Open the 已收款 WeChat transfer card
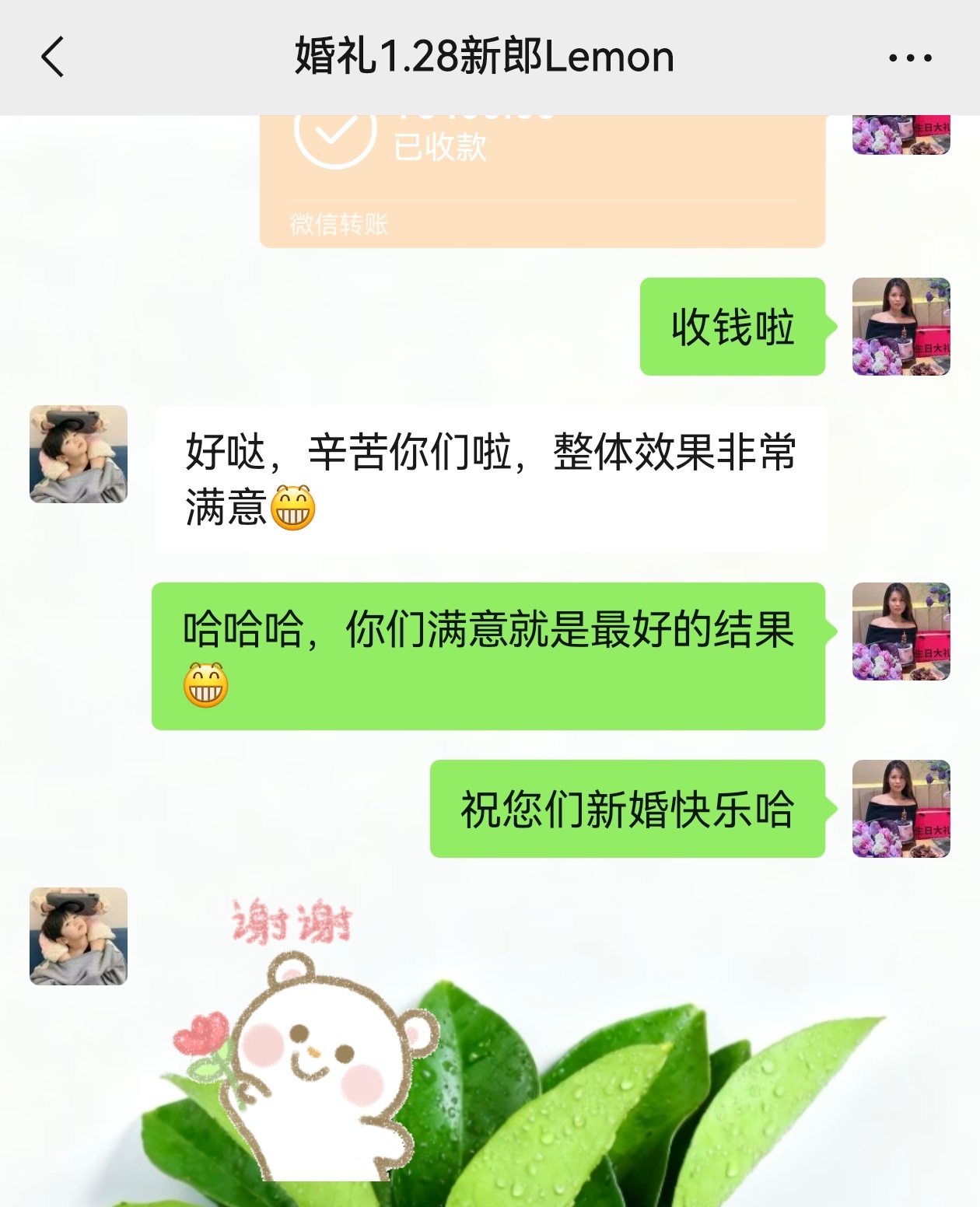The height and width of the screenshot is (1207, 980). (541, 180)
